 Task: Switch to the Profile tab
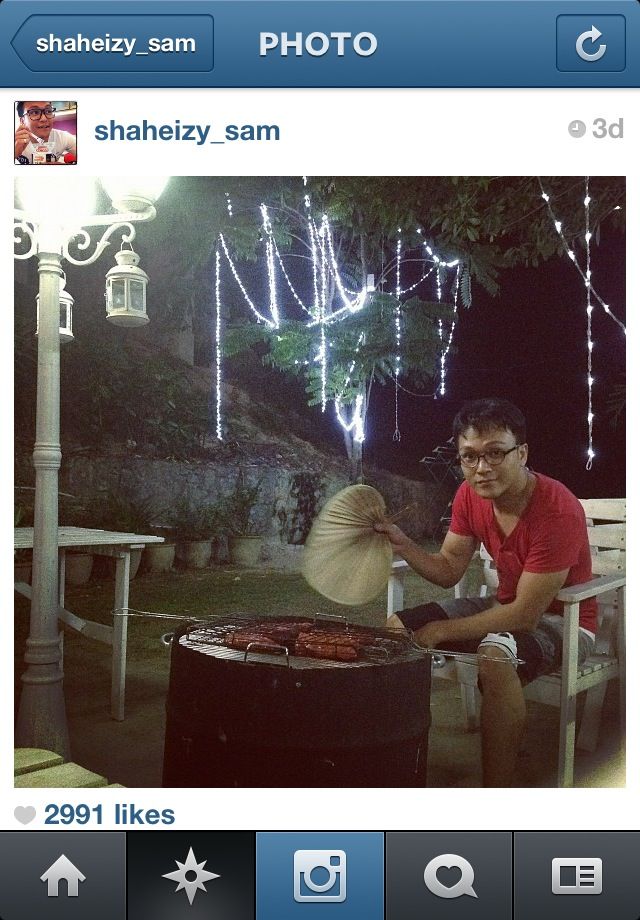coord(577,876)
